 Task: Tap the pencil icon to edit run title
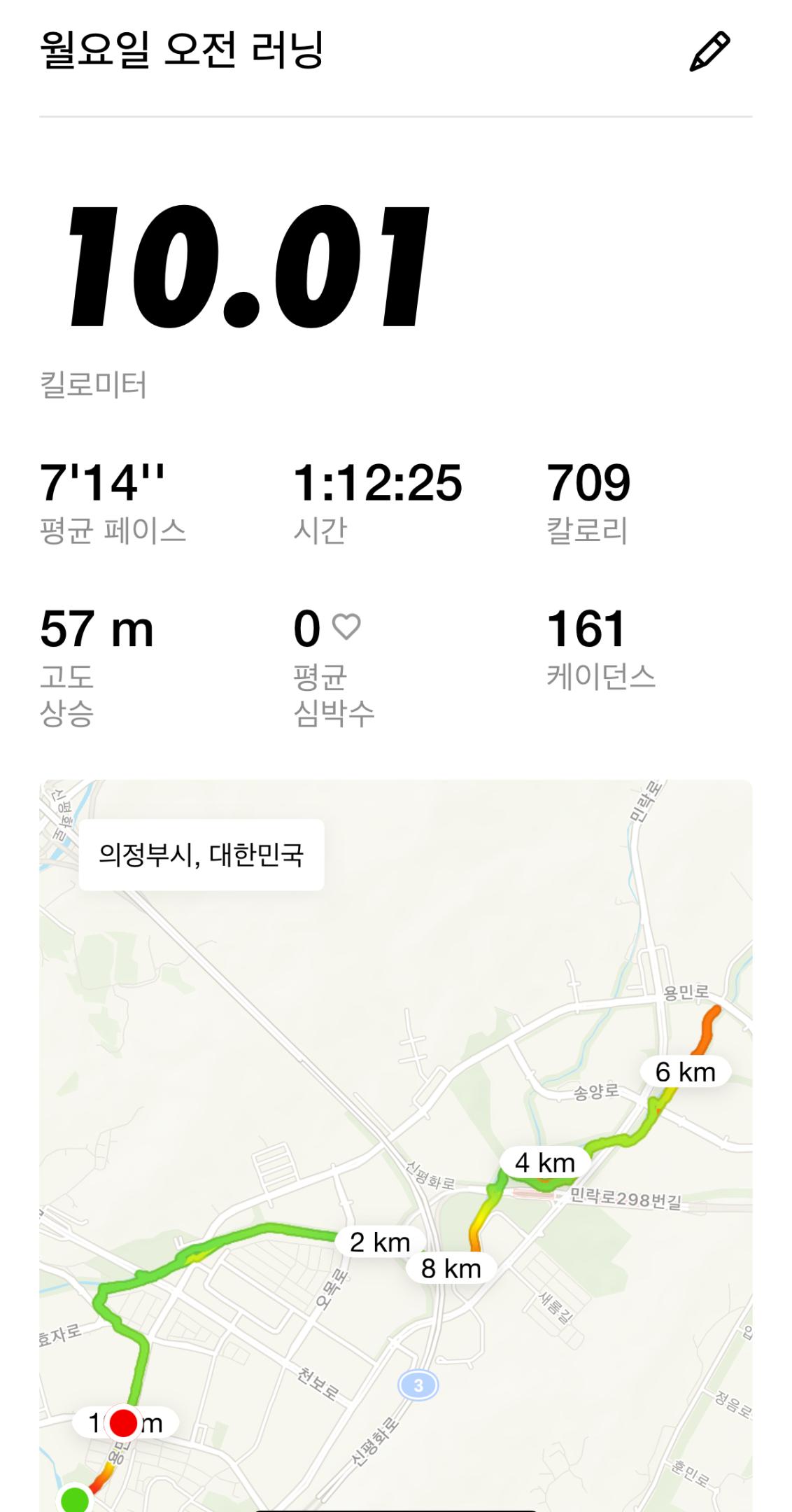[709, 51]
